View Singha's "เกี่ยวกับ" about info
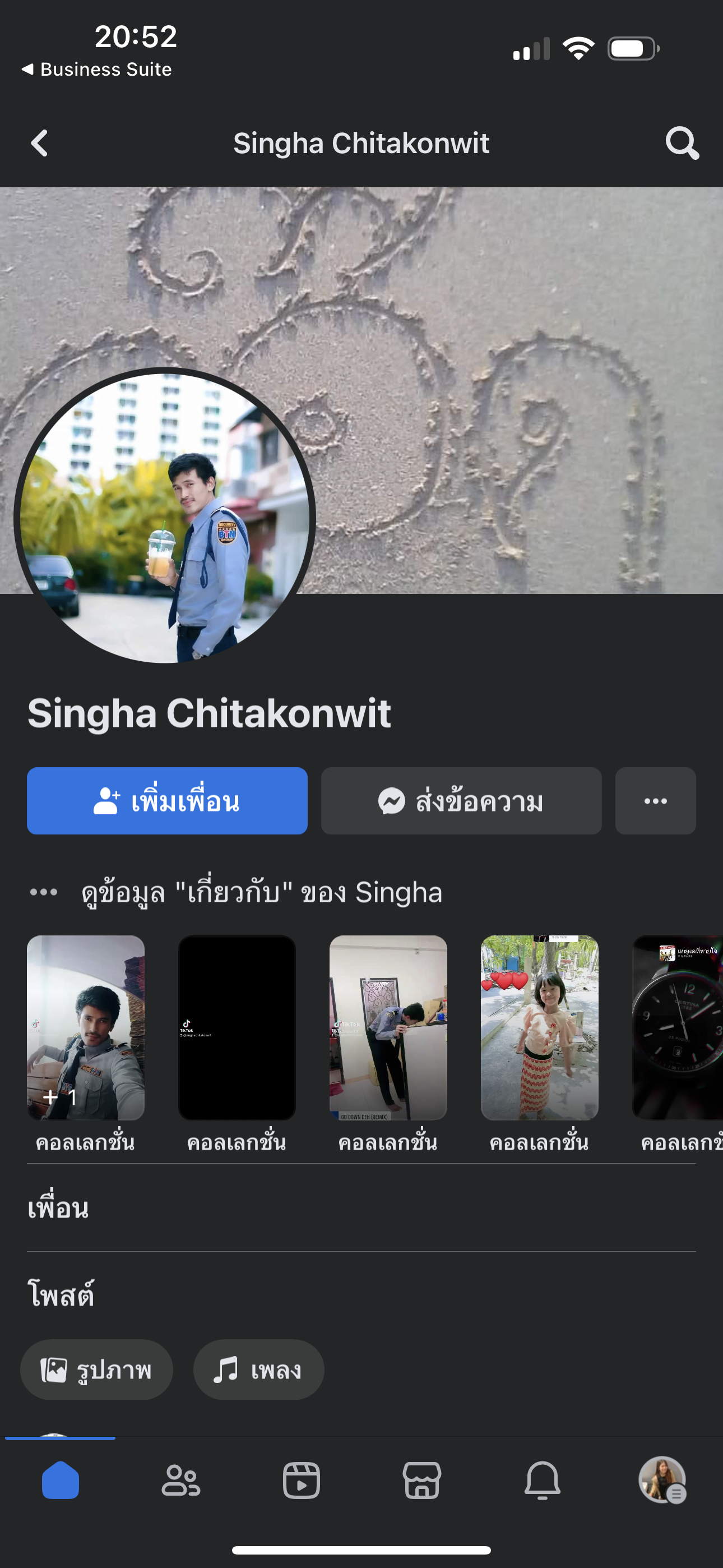Image resolution: width=723 pixels, height=1568 pixels. [262, 892]
